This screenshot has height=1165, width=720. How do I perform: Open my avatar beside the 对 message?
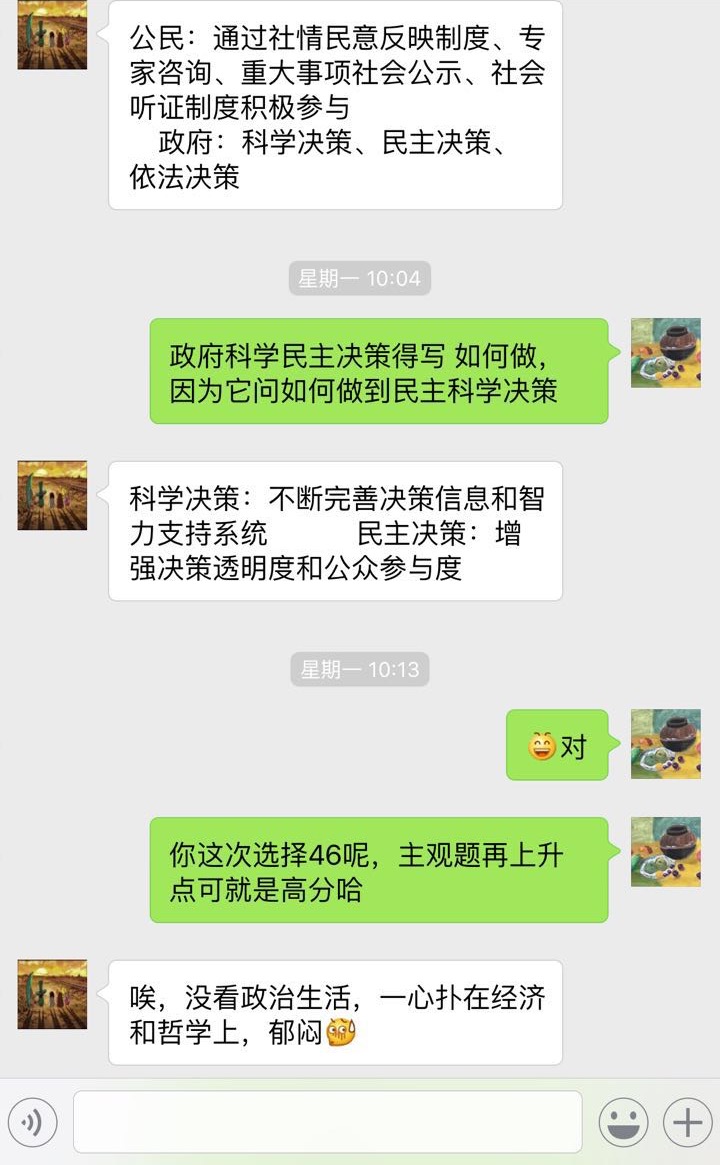tap(665, 744)
